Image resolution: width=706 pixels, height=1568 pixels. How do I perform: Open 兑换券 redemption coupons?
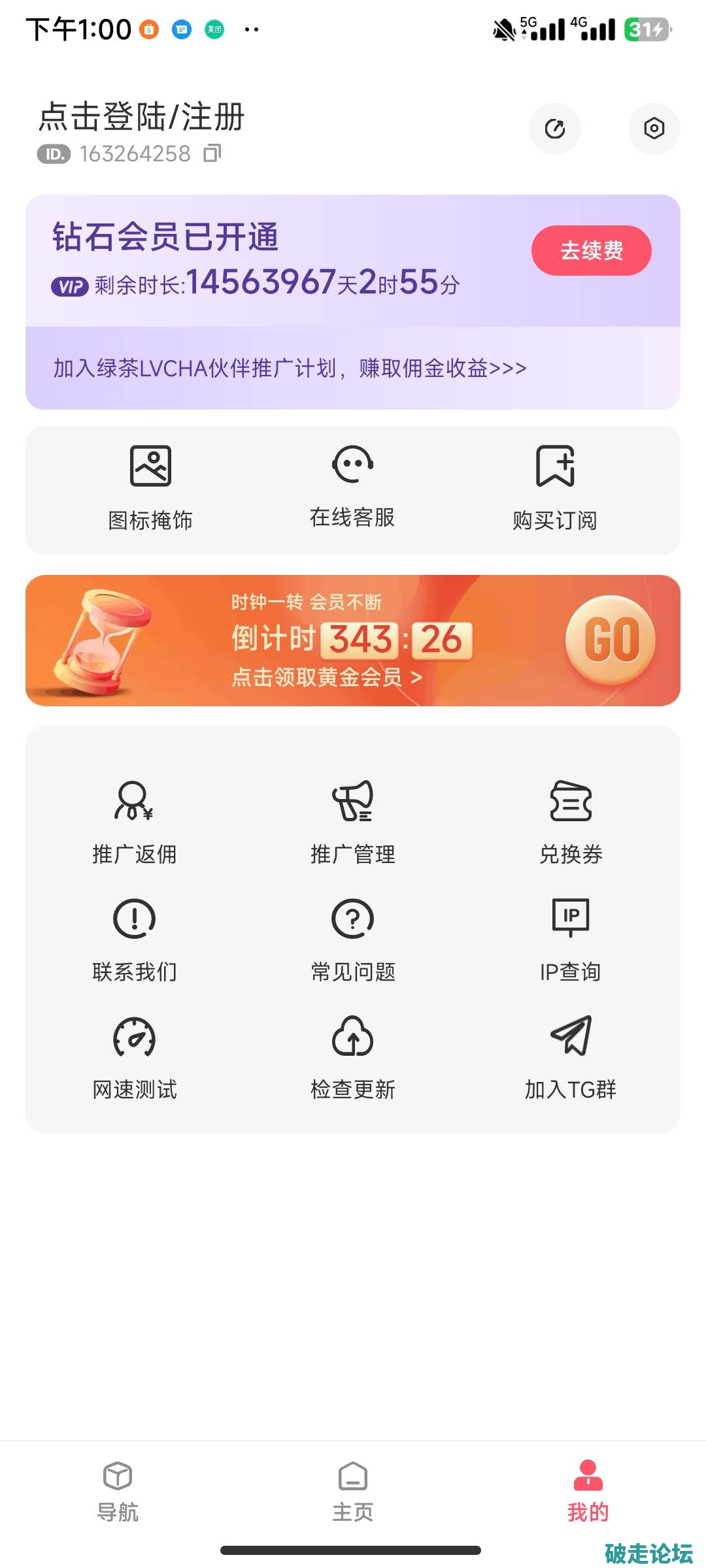point(571,821)
